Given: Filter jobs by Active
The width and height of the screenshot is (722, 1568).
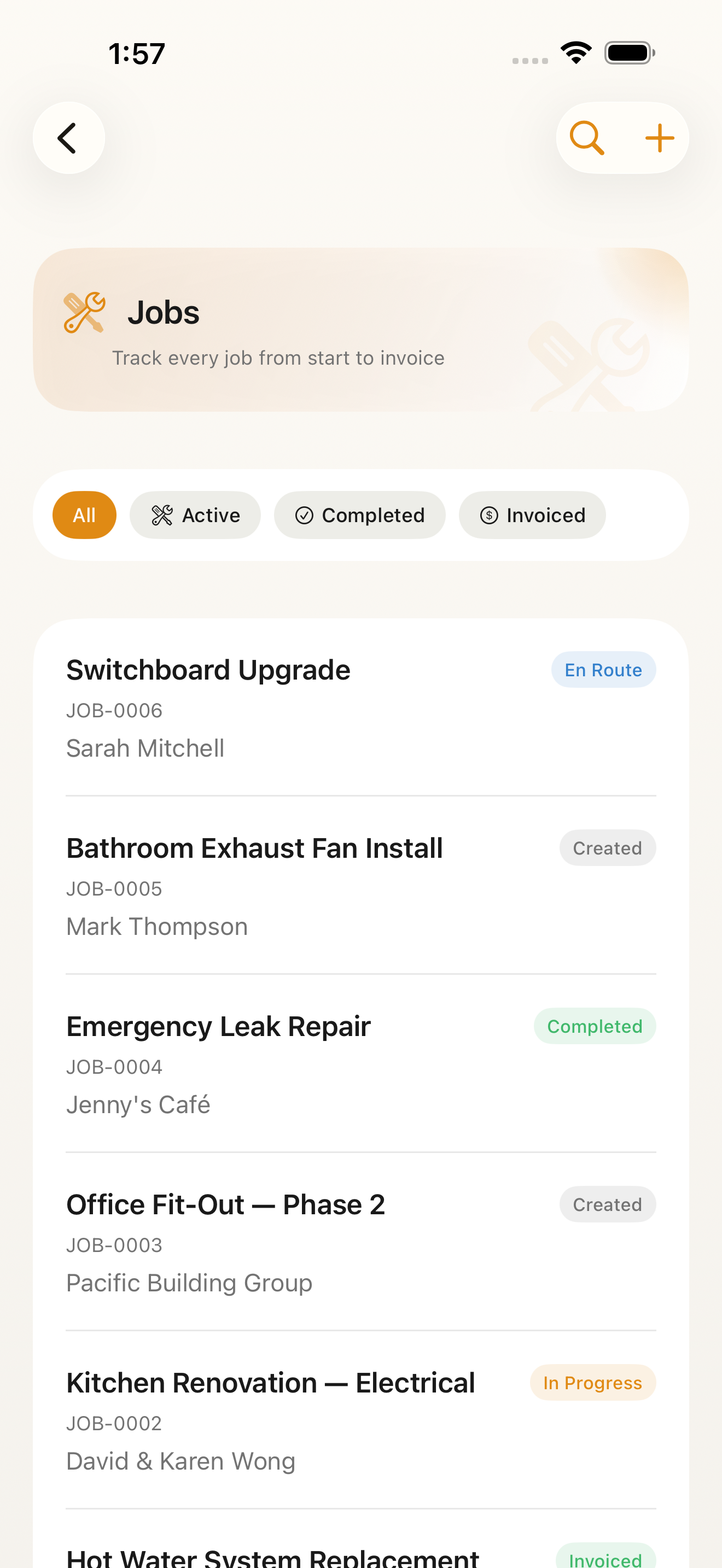Looking at the screenshot, I should 195,515.
